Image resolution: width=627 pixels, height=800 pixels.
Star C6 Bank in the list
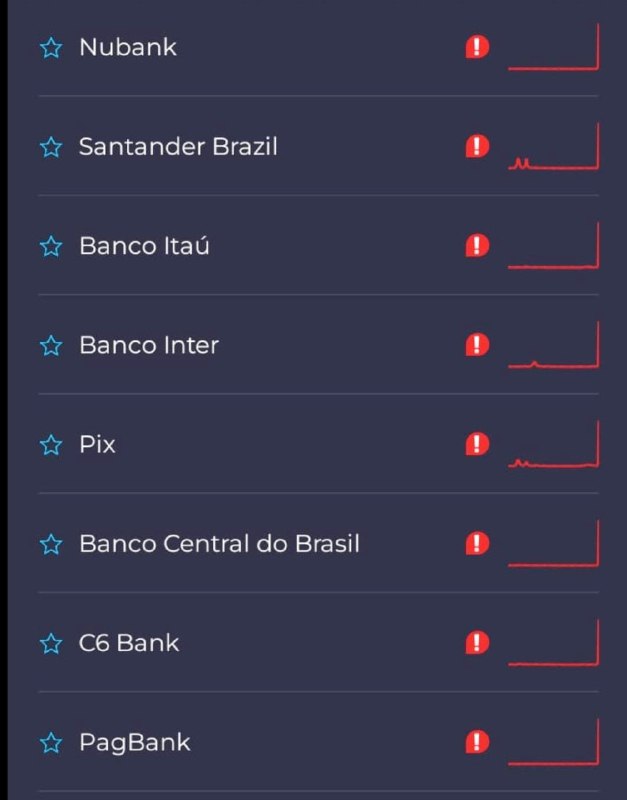coord(51,643)
